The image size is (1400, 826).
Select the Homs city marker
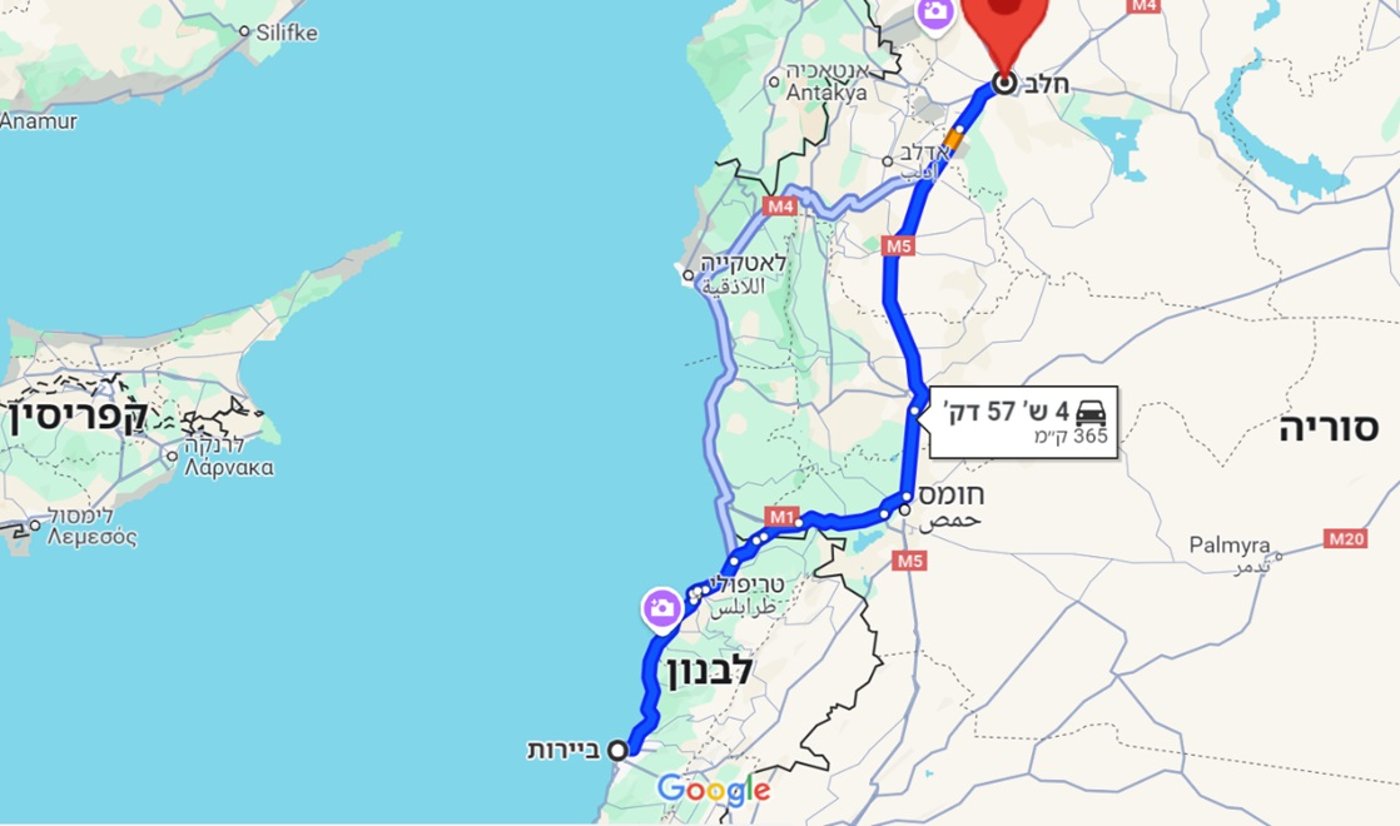906,510
